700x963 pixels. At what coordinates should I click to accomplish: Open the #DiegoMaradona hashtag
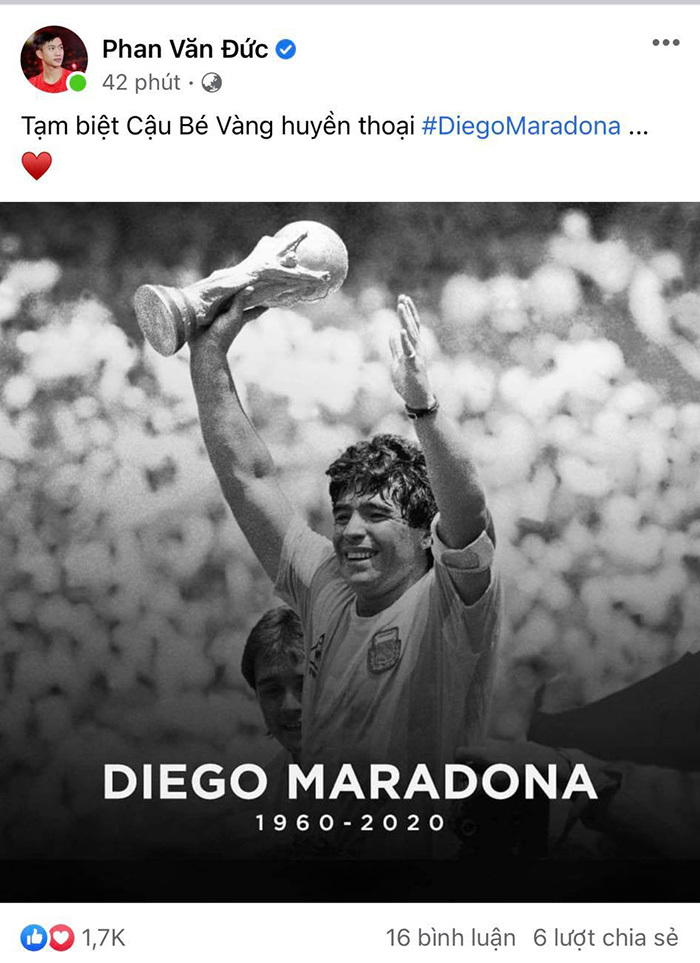(x=521, y=128)
